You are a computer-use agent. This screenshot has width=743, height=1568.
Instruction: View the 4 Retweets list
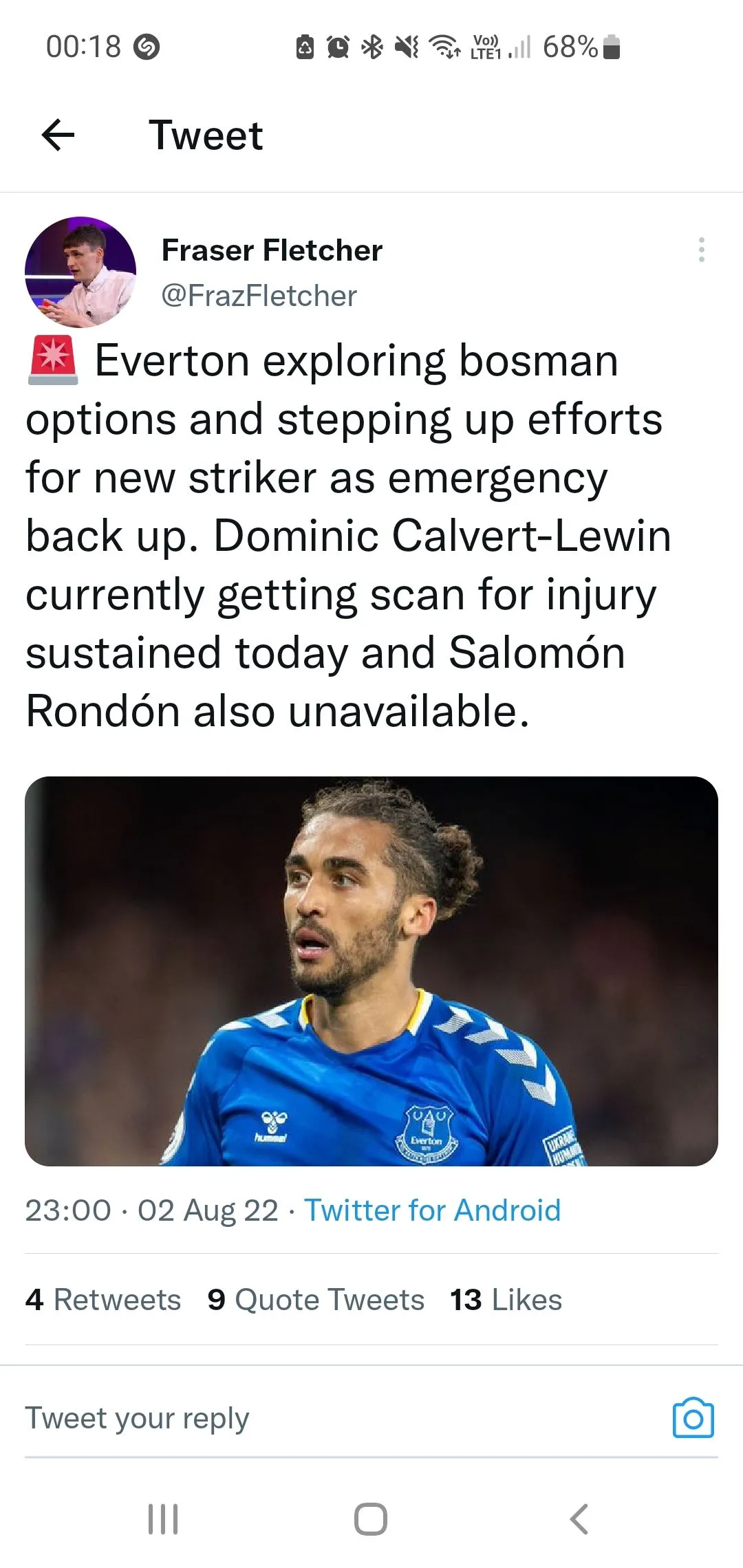pos(103,1300)
